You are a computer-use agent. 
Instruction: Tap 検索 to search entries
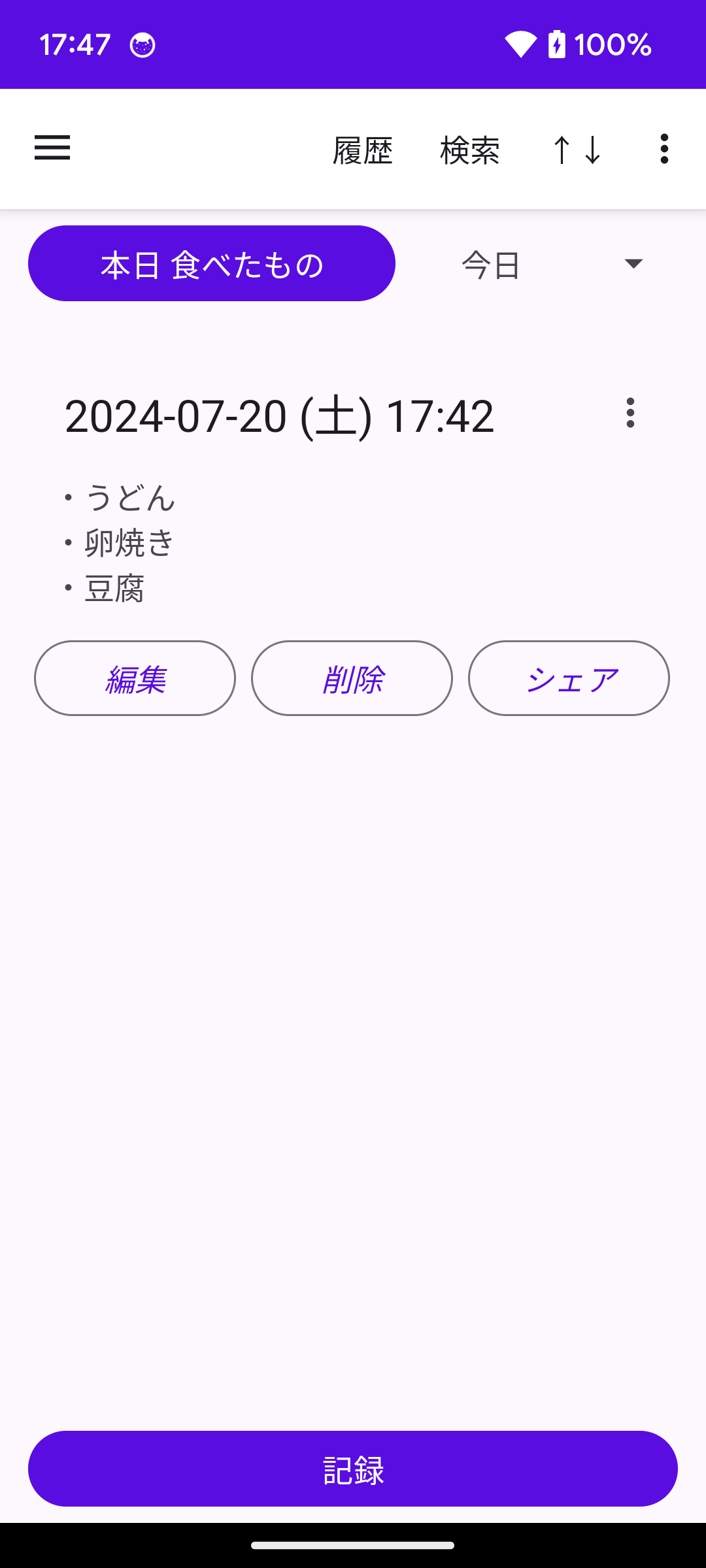[x=470, y=150]
